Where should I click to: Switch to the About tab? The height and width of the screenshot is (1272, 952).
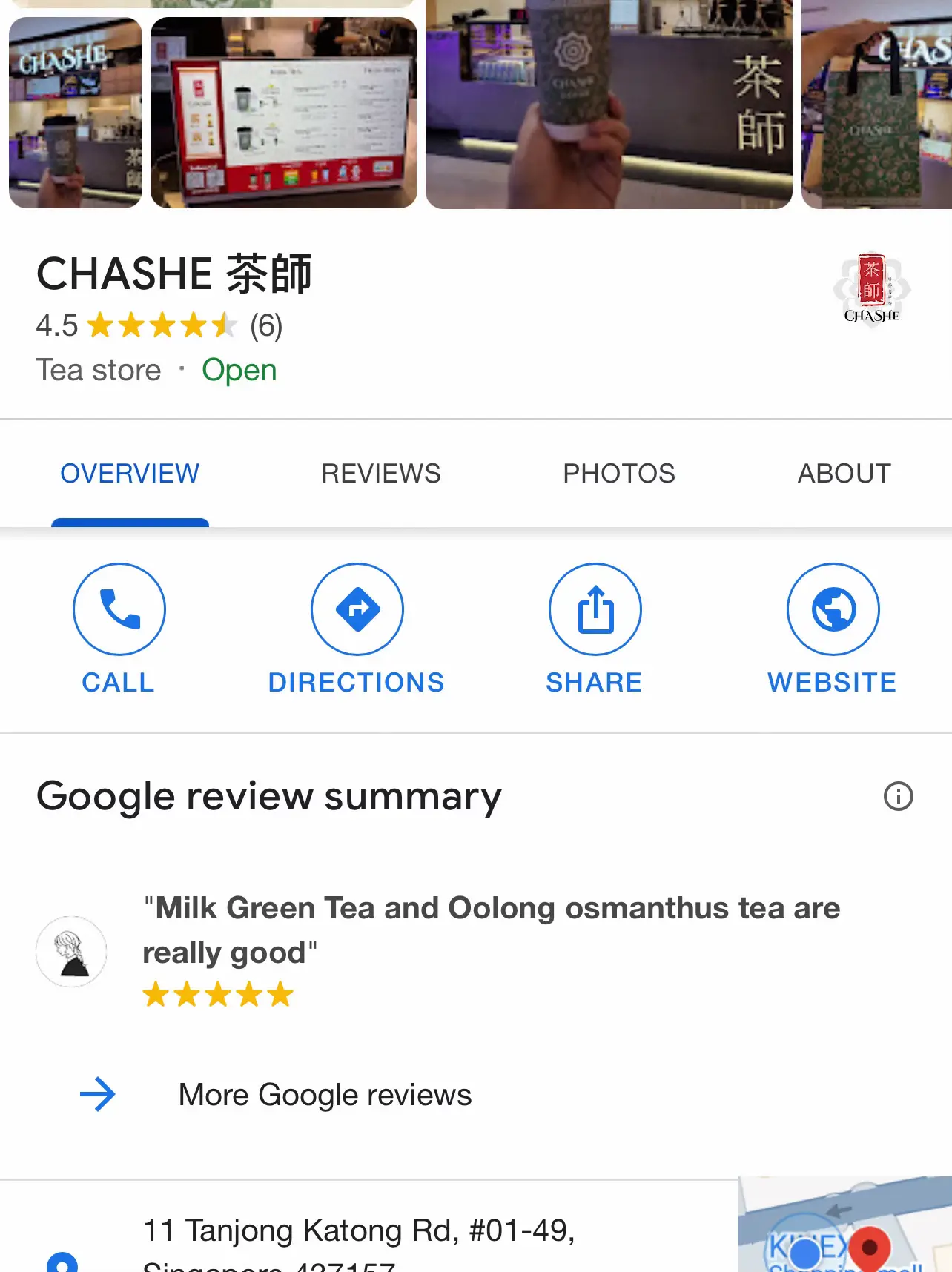pos(844,473)
